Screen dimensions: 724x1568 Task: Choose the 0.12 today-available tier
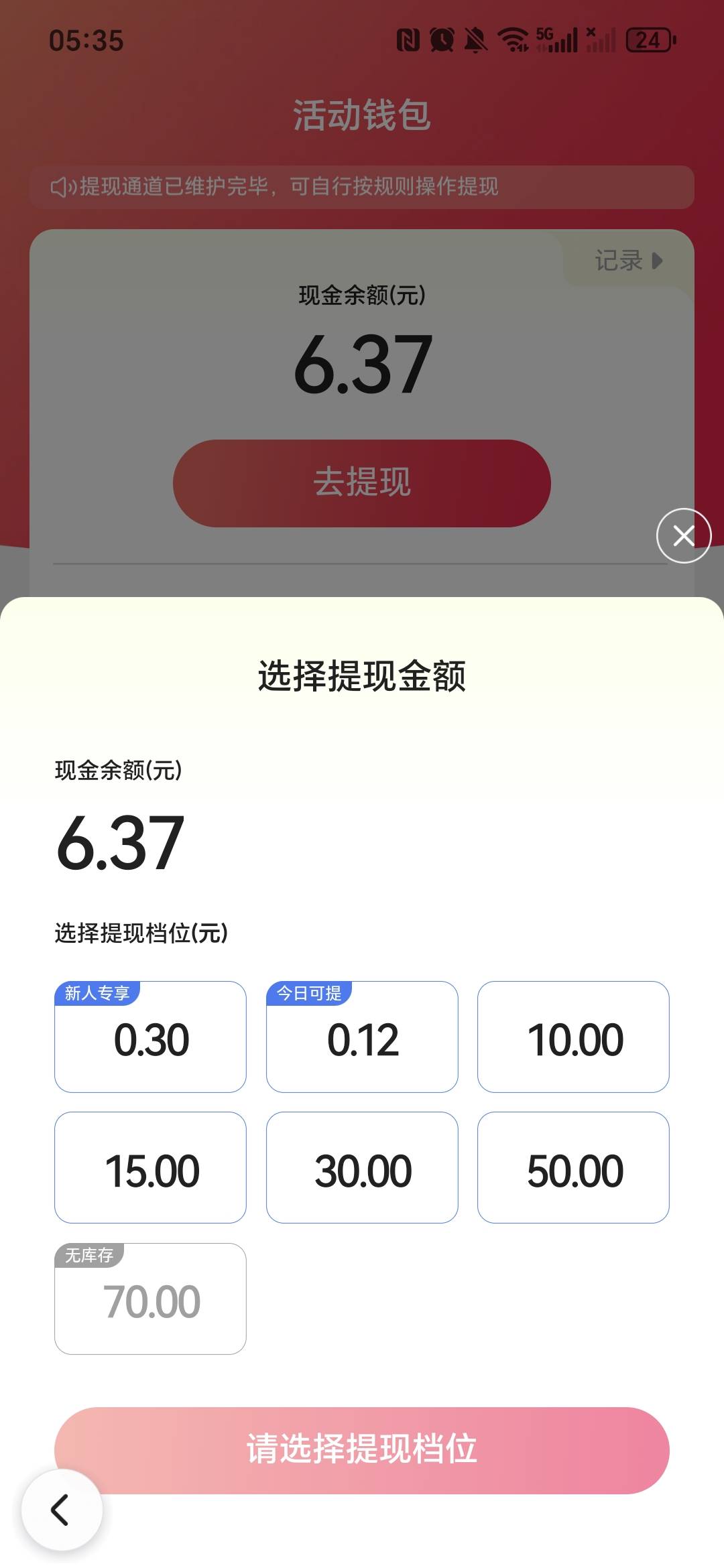point(362,1037)
